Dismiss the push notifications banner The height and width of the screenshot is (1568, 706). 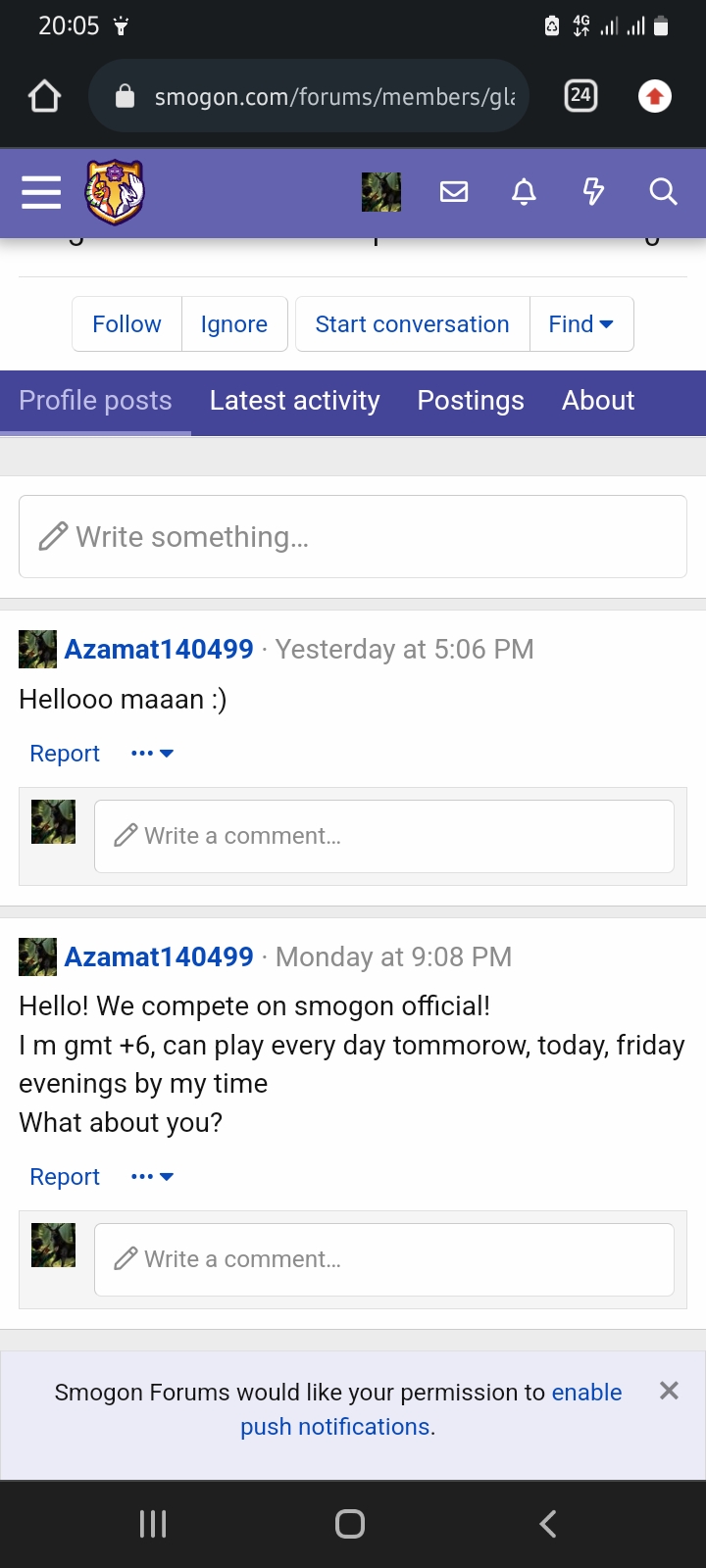coord(669,1391)
